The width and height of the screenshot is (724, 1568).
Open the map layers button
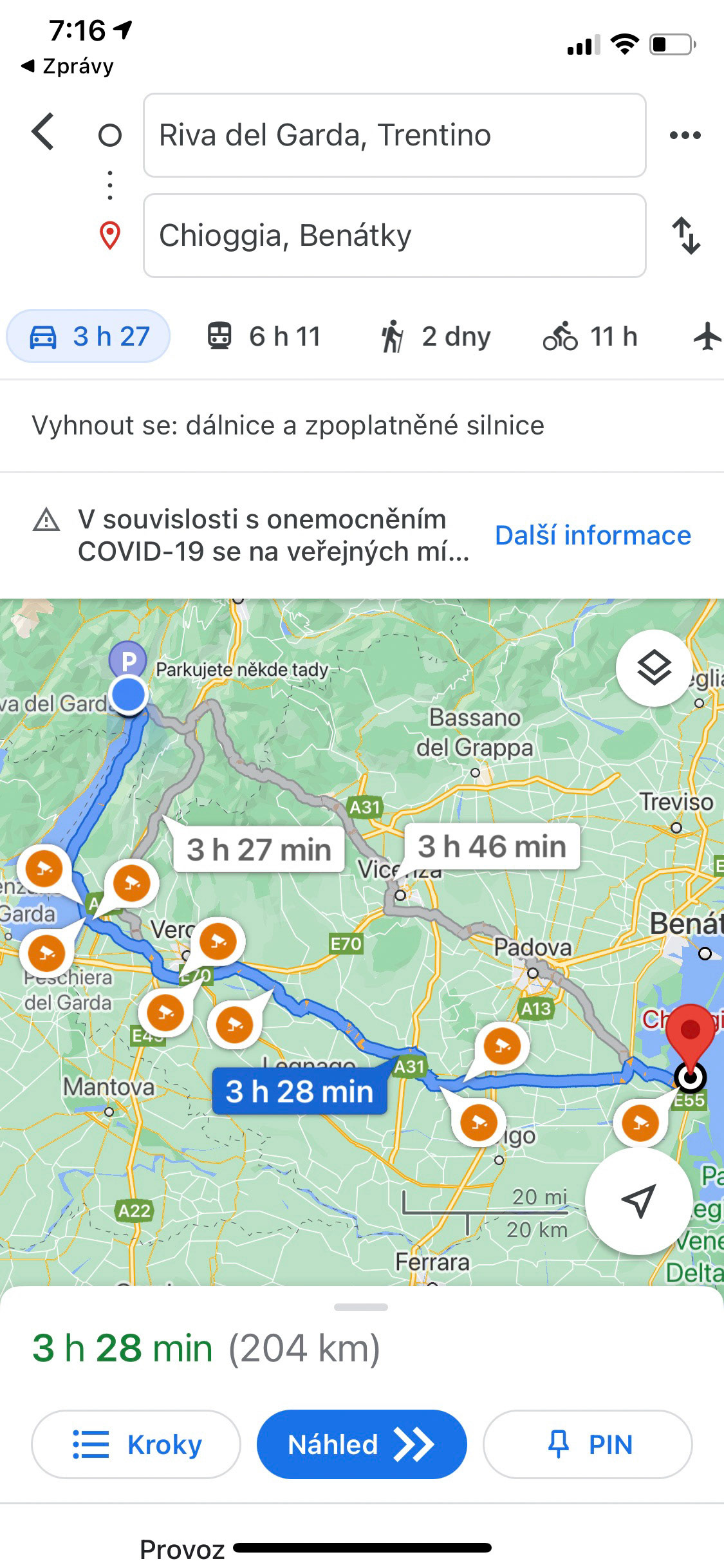point(654,668)
